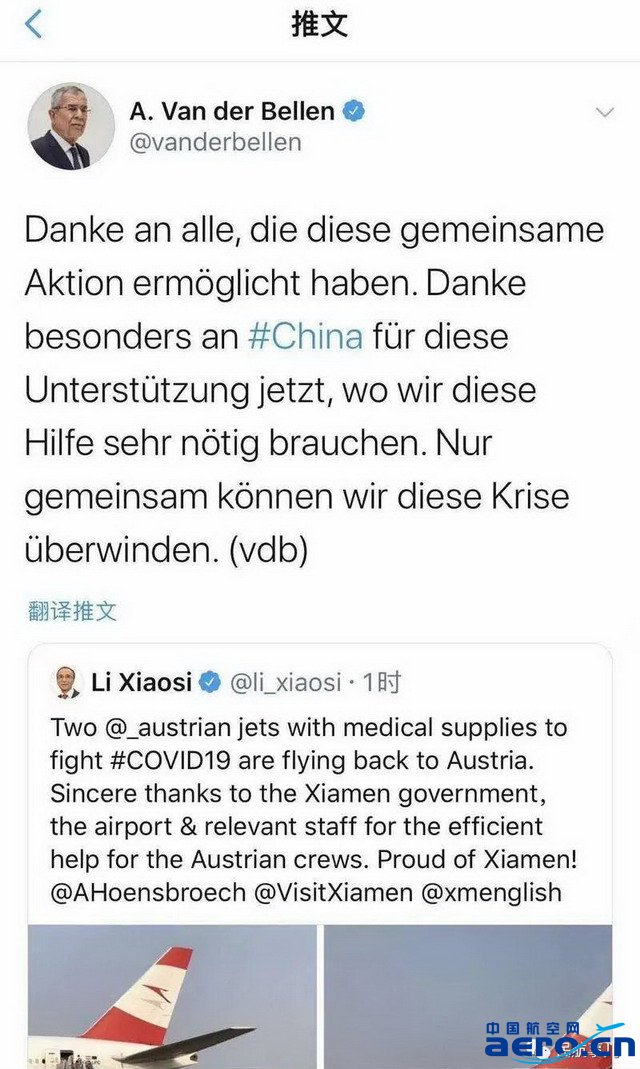This screenshot has width=640, height=1069.
Task: View the @vanderbellen handle profile
Action: (215, 142)
